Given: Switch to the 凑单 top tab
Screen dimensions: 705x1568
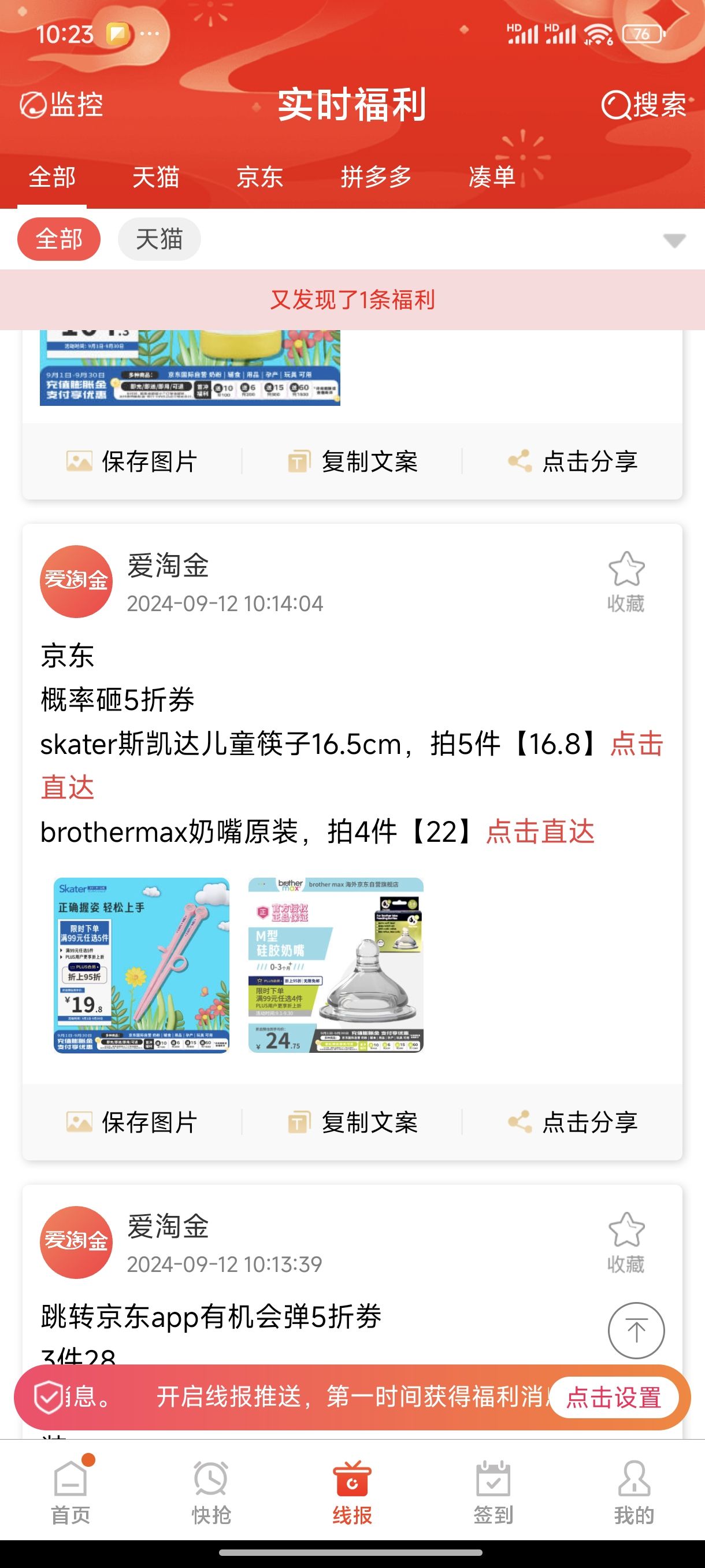Looking at the screenshot, I should point(492,177).
